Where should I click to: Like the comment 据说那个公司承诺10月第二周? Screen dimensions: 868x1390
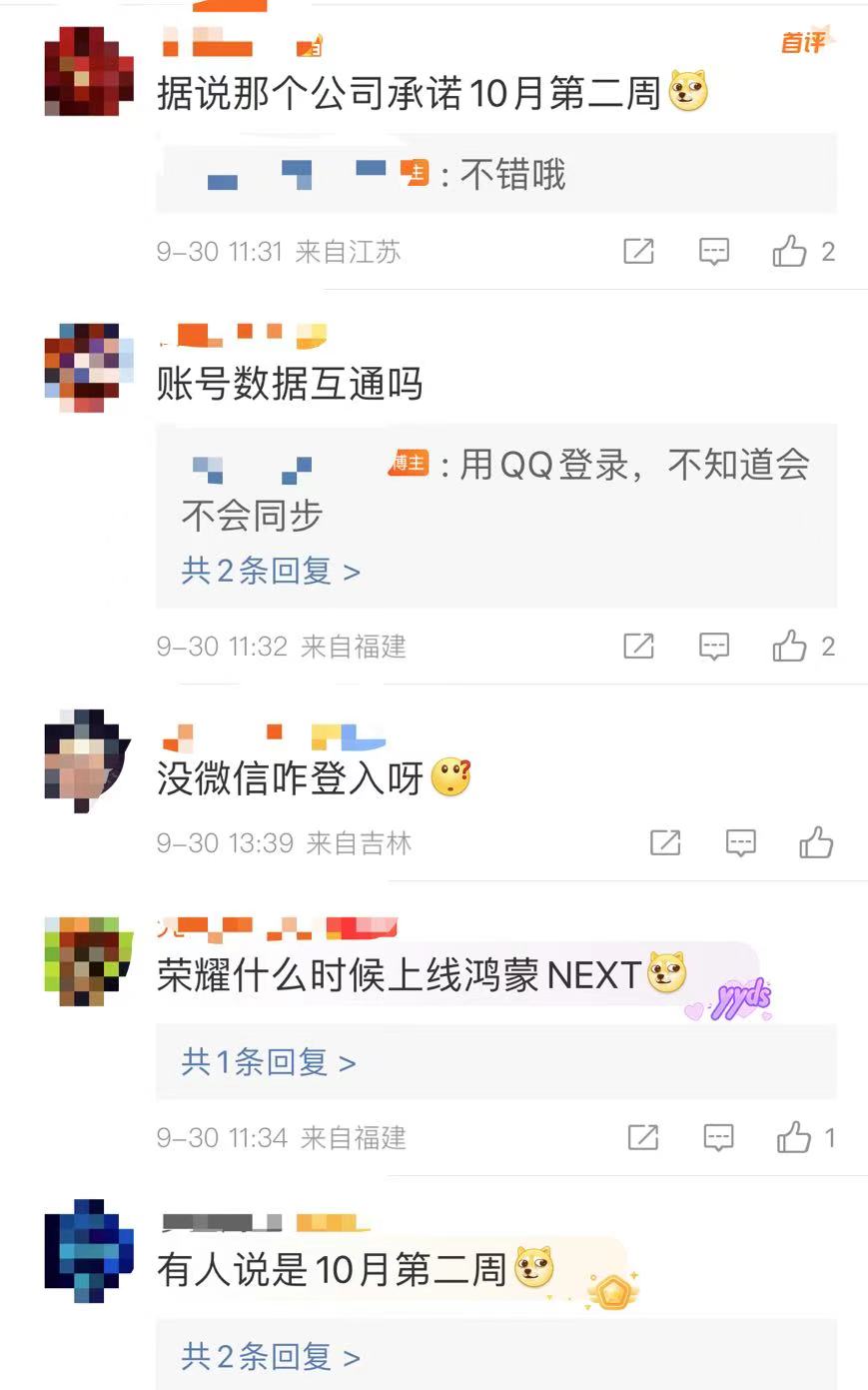(x=789, y=251)
